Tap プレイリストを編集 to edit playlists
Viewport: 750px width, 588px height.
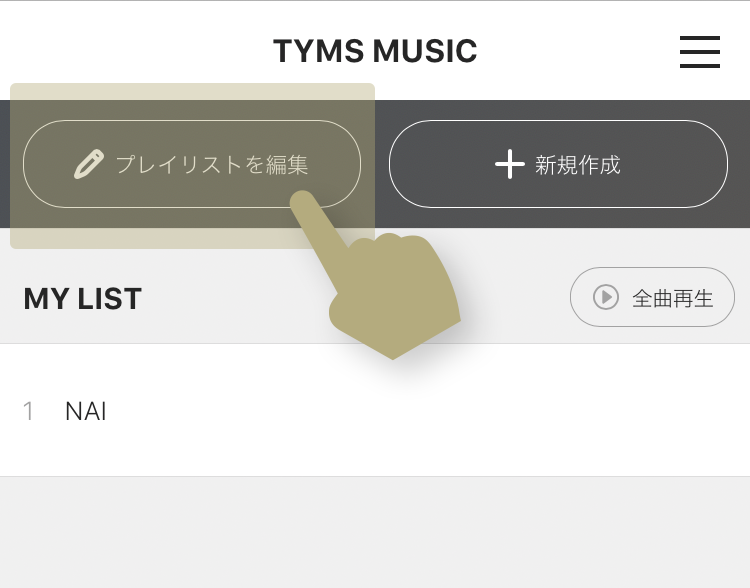pos(192,164)
